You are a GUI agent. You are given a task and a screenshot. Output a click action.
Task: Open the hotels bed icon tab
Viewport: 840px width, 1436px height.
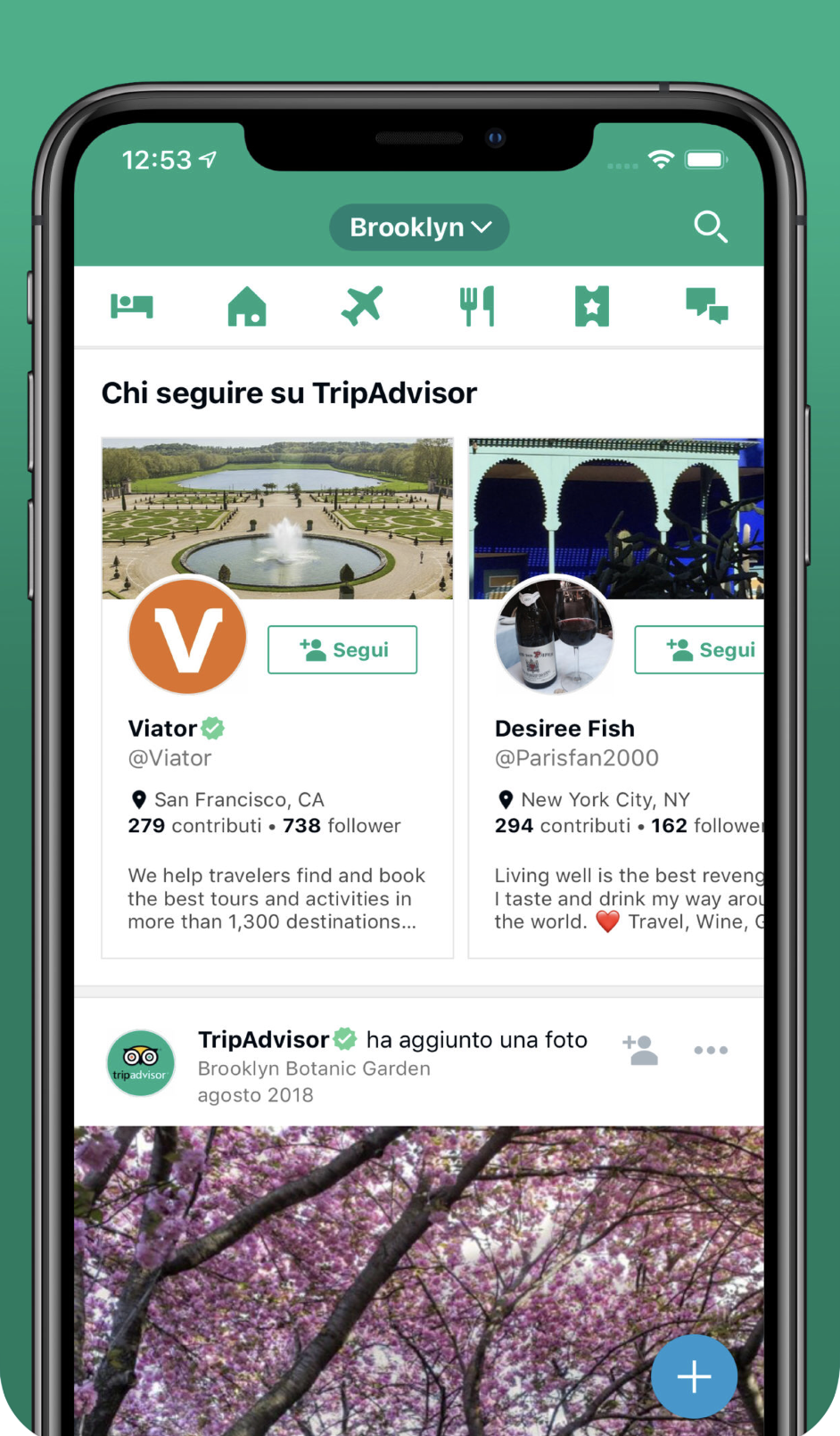point(132,306)
